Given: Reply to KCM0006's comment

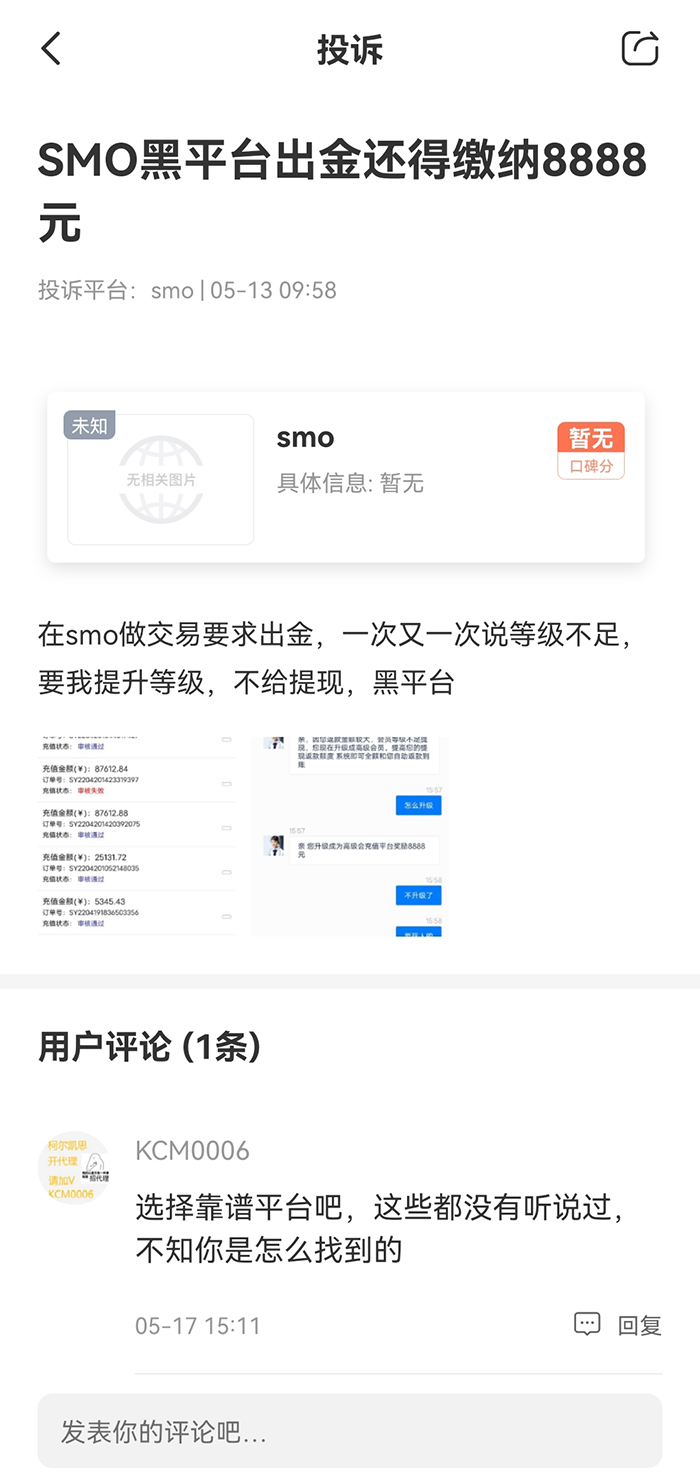Looking at the screenshot, I should coord(619,1325).
